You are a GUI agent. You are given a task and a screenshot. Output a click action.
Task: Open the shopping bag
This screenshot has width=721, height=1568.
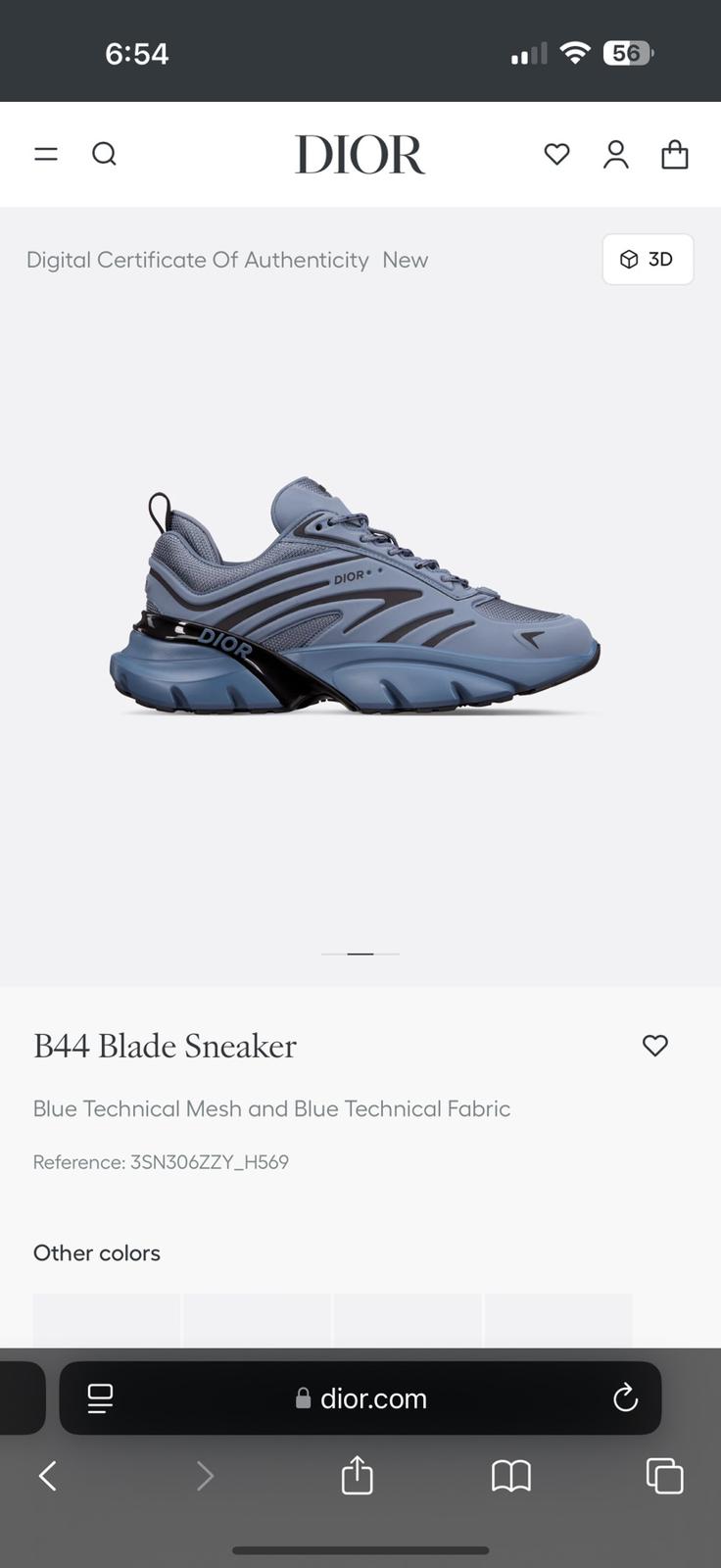tap(675, 154)
